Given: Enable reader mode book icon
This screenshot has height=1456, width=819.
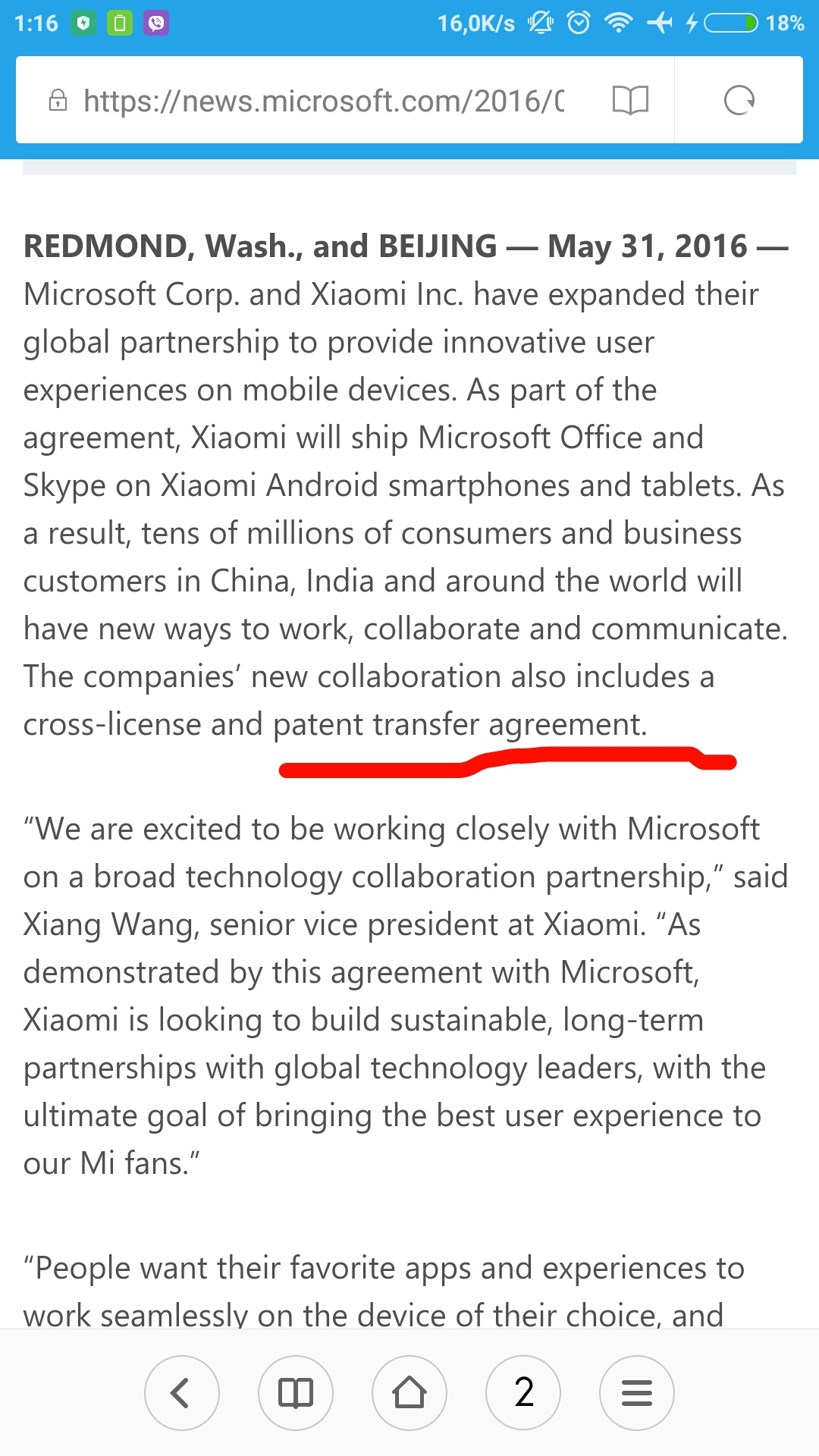Looking at the screenshot, I should click(630, 100).
